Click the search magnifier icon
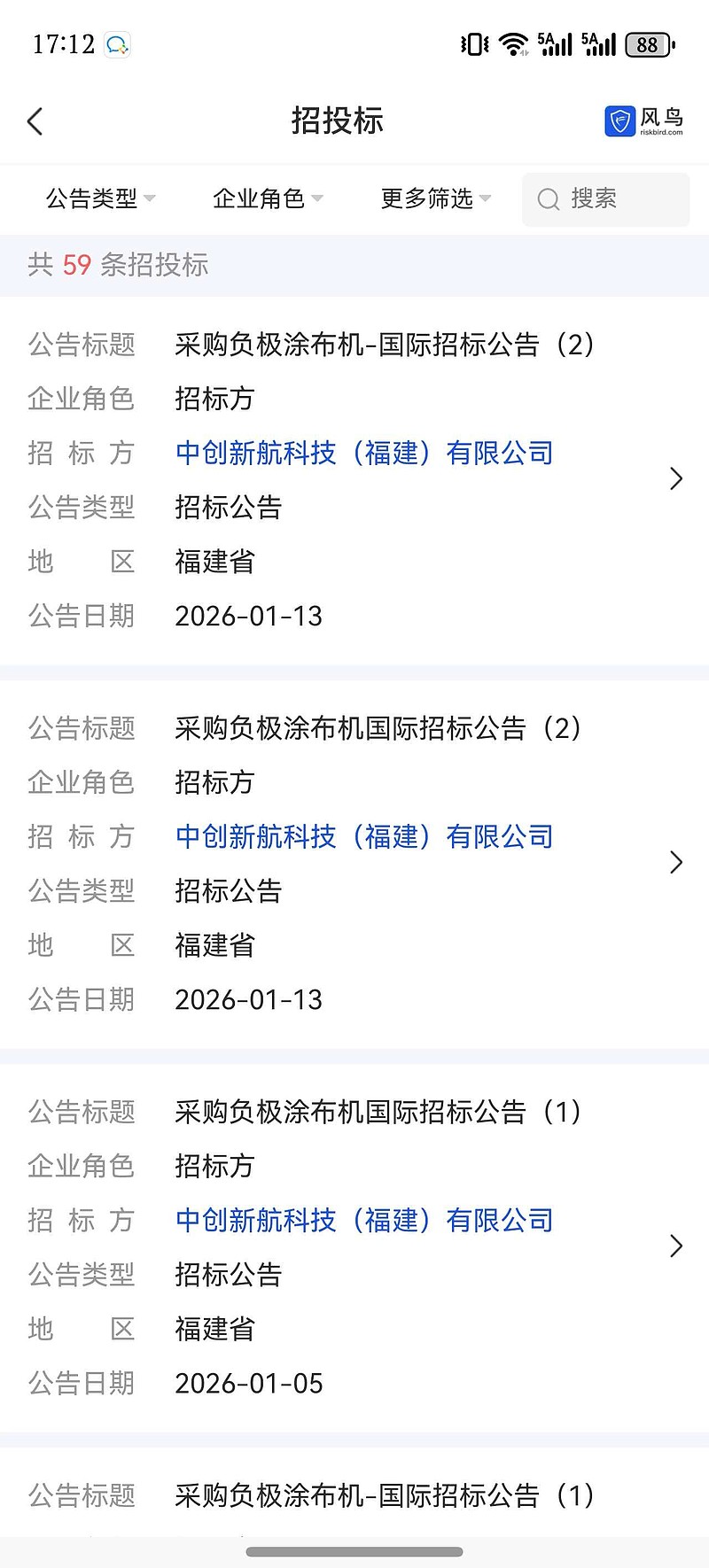This screenshot has width=709, height=1568. pyautogui.click(x=549, y=199)
